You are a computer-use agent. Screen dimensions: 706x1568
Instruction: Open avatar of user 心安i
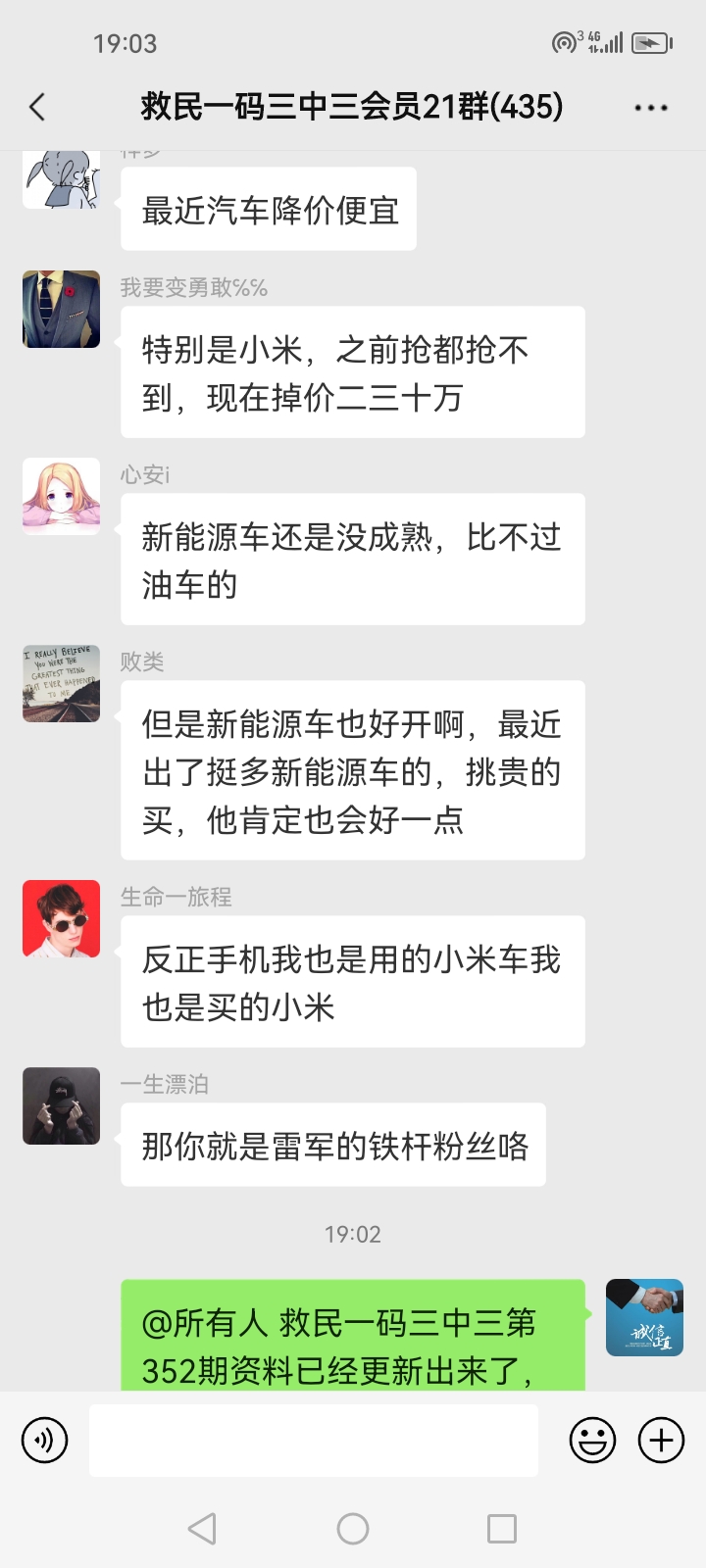coord(62,496)
